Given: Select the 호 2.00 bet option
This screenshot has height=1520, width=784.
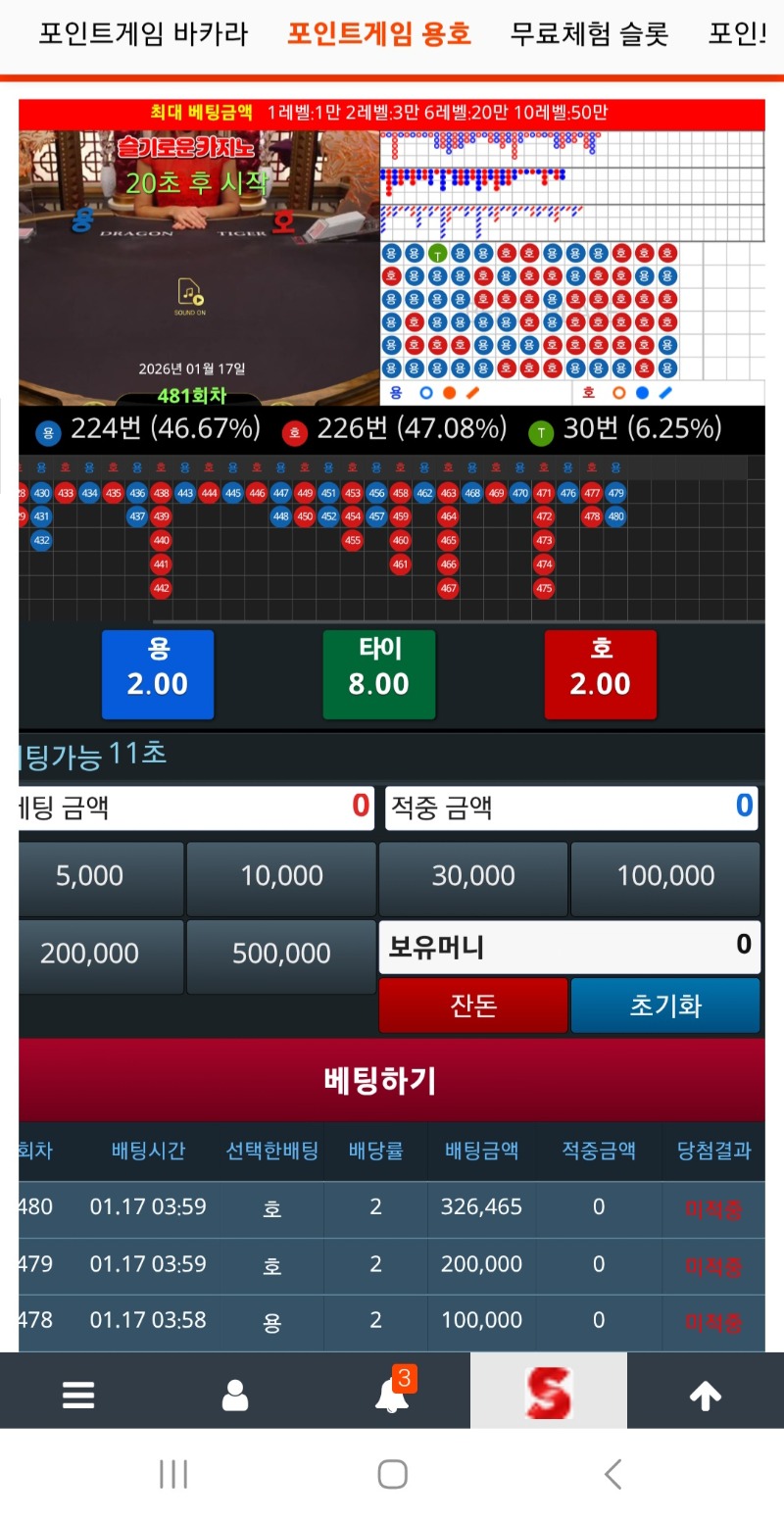Looking at the screenshot, I should click(601, 674).
